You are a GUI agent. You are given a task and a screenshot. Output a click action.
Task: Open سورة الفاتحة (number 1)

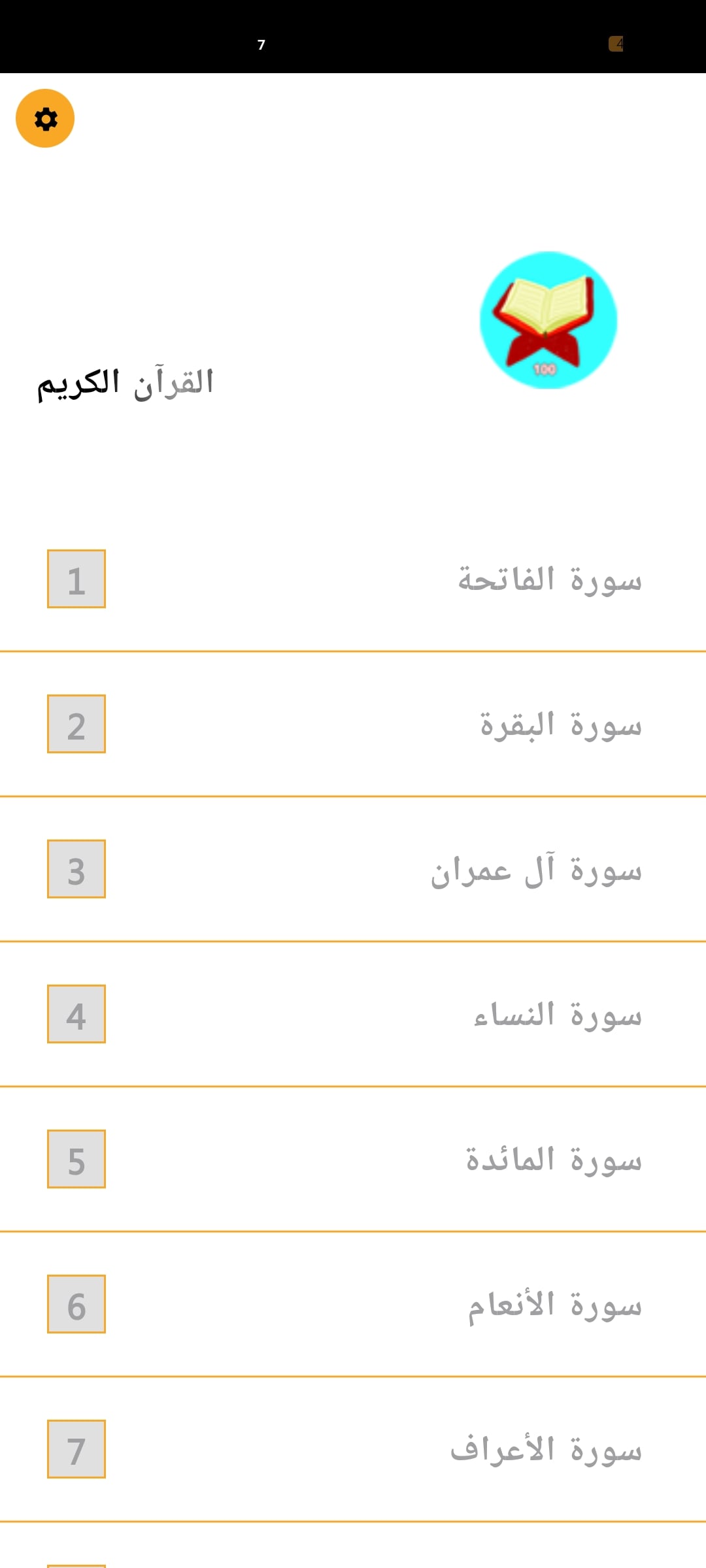[353, 580]
